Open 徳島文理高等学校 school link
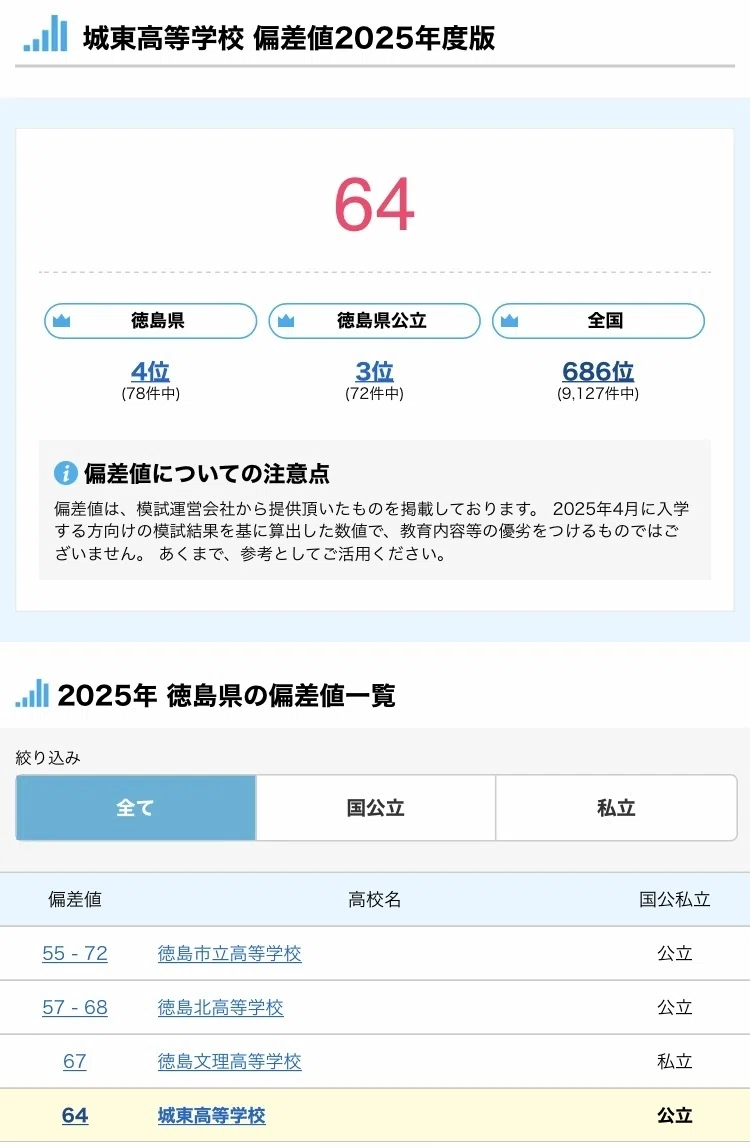The height and width of the screenshot is (1148, 750). pos(229,1062)
